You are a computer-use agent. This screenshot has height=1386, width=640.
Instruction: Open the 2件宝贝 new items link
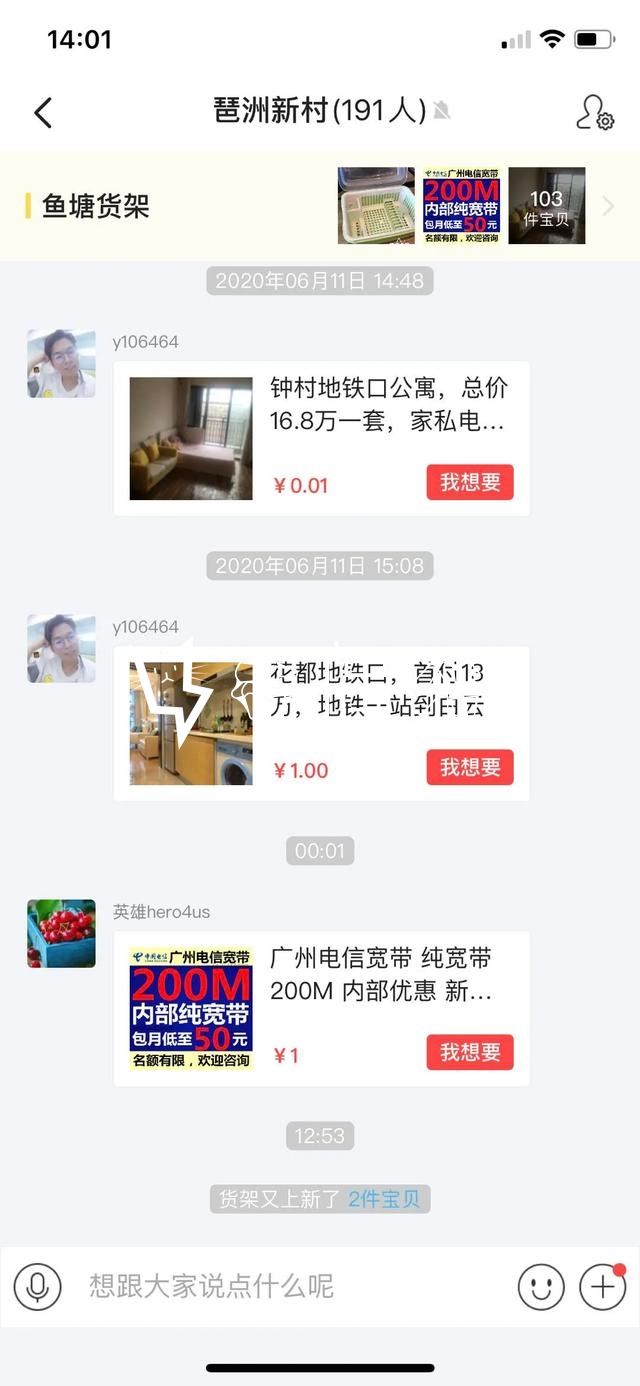pyautogui.click(x=384, y=1199)
